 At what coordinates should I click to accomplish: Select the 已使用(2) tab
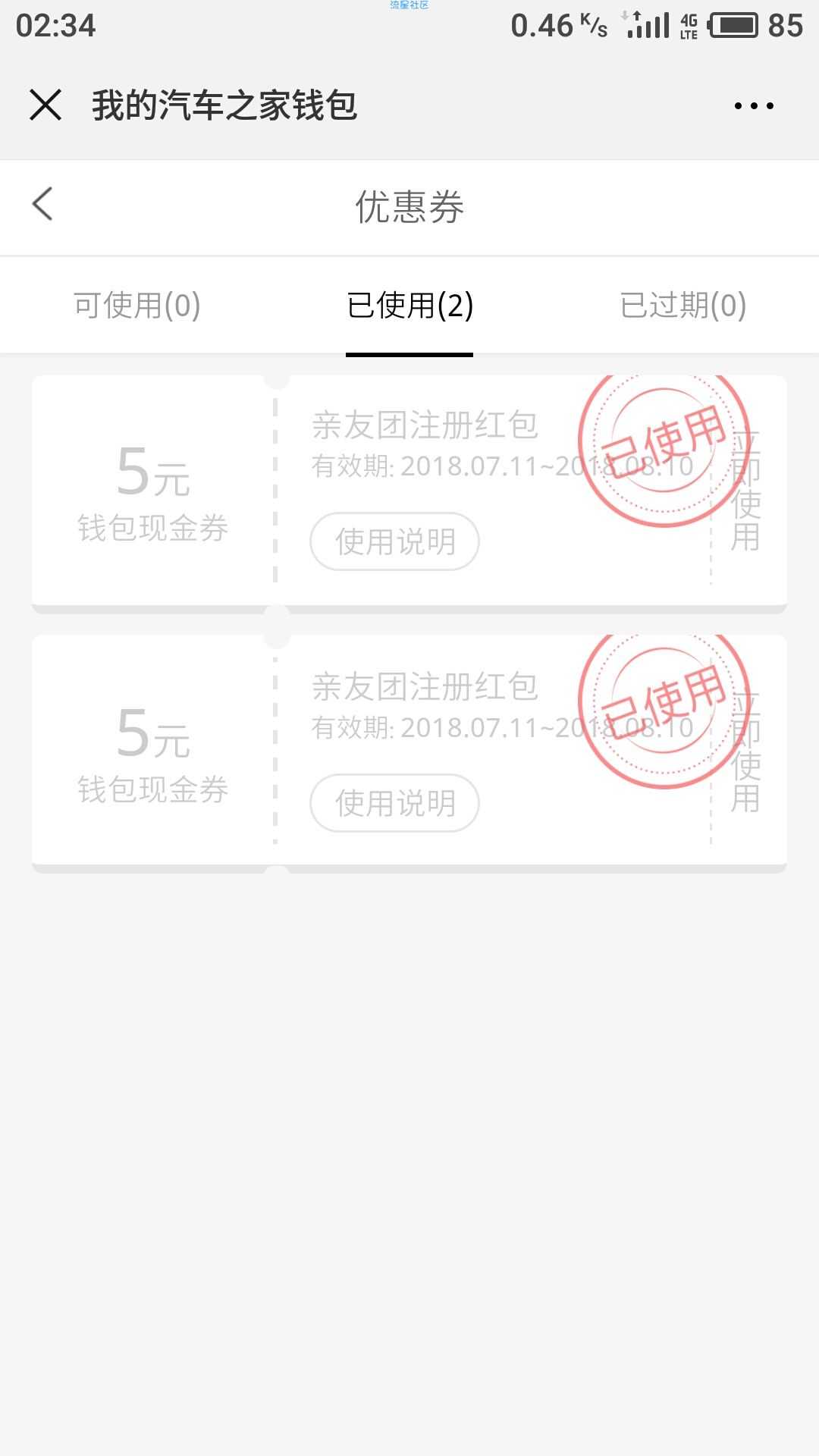[x=409, y=306]
